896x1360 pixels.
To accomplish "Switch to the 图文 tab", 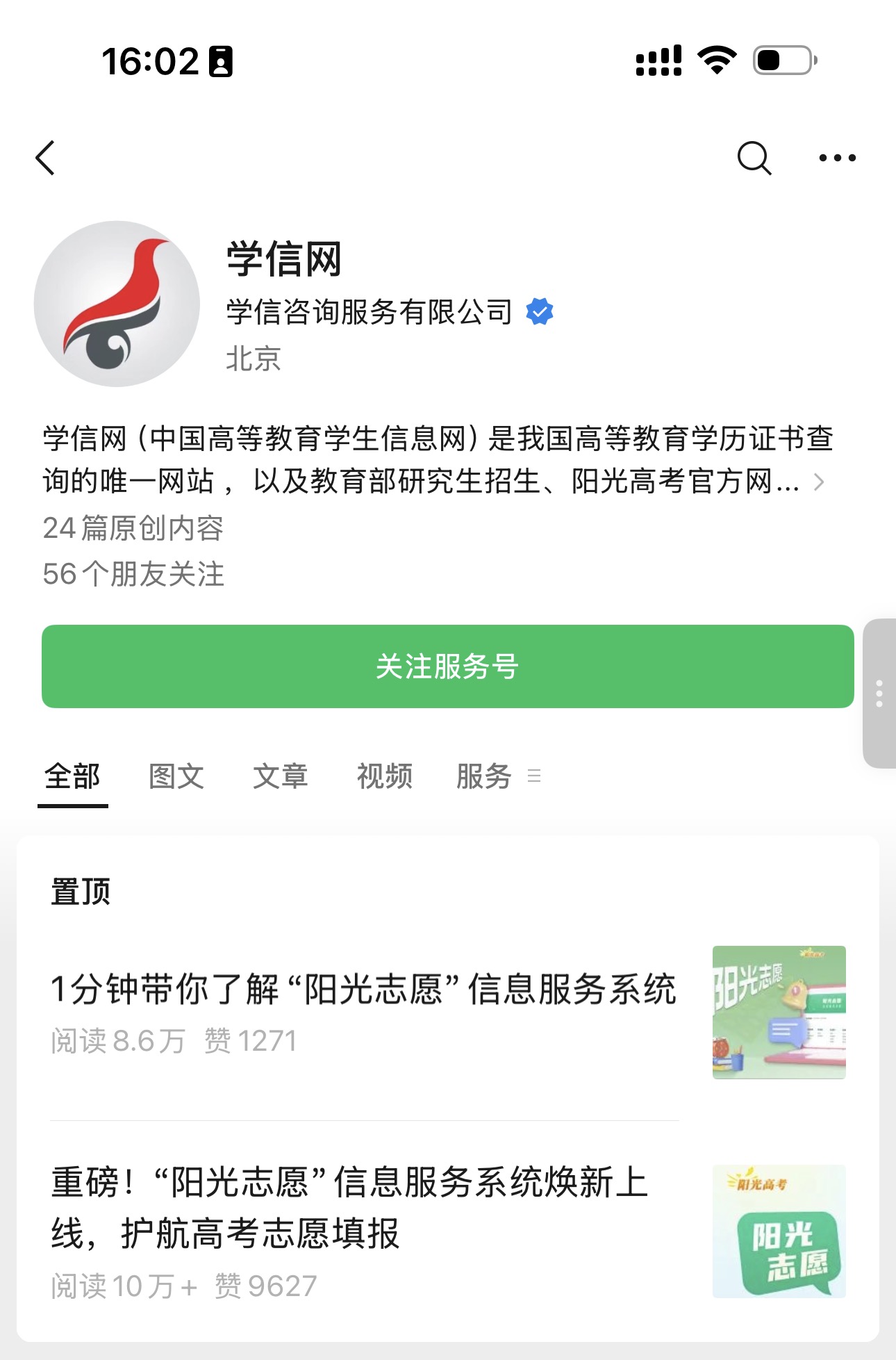I will tap(176, 776).
